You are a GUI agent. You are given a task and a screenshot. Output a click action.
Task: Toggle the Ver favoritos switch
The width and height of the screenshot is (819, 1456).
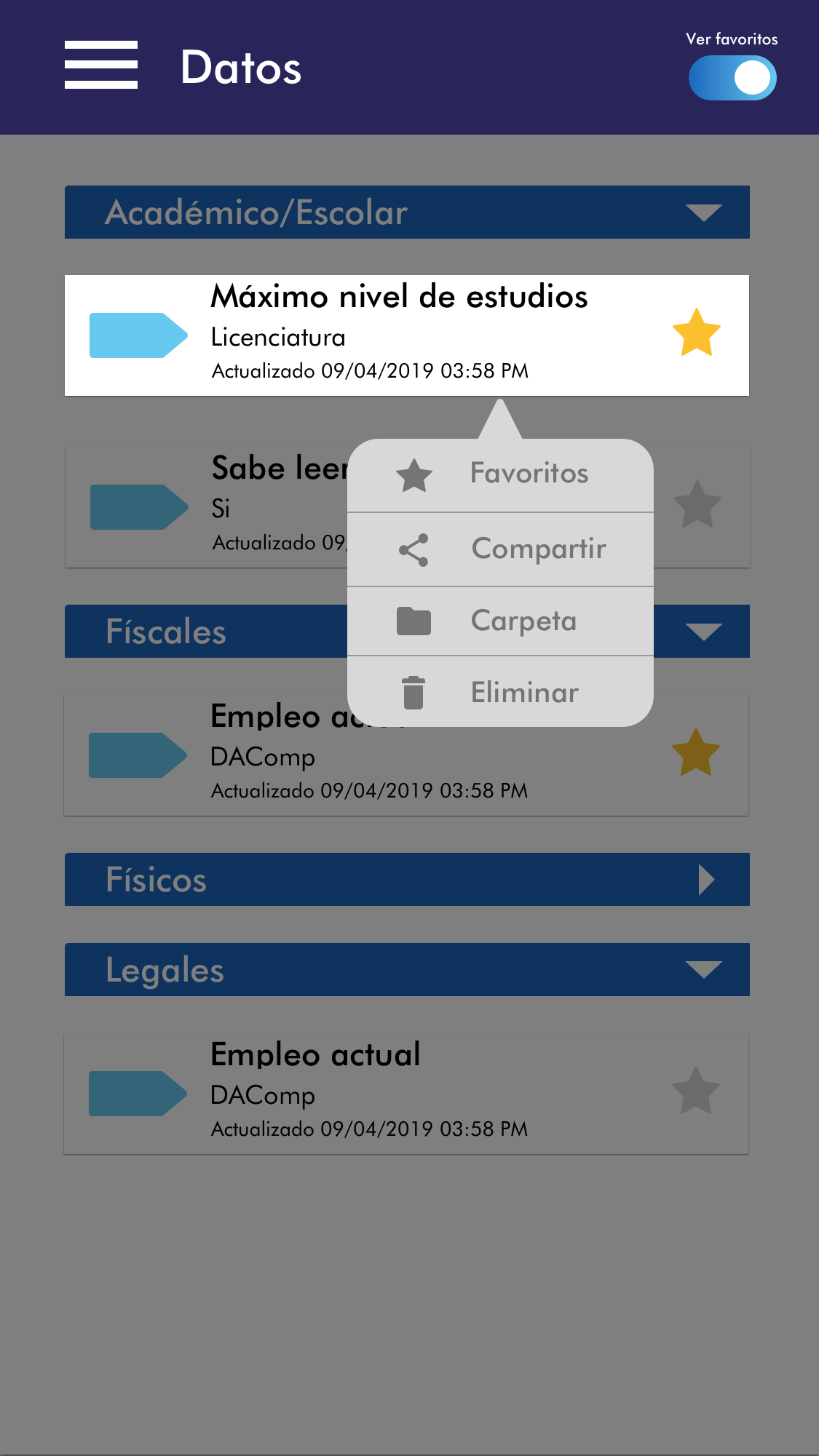[732, 79]
